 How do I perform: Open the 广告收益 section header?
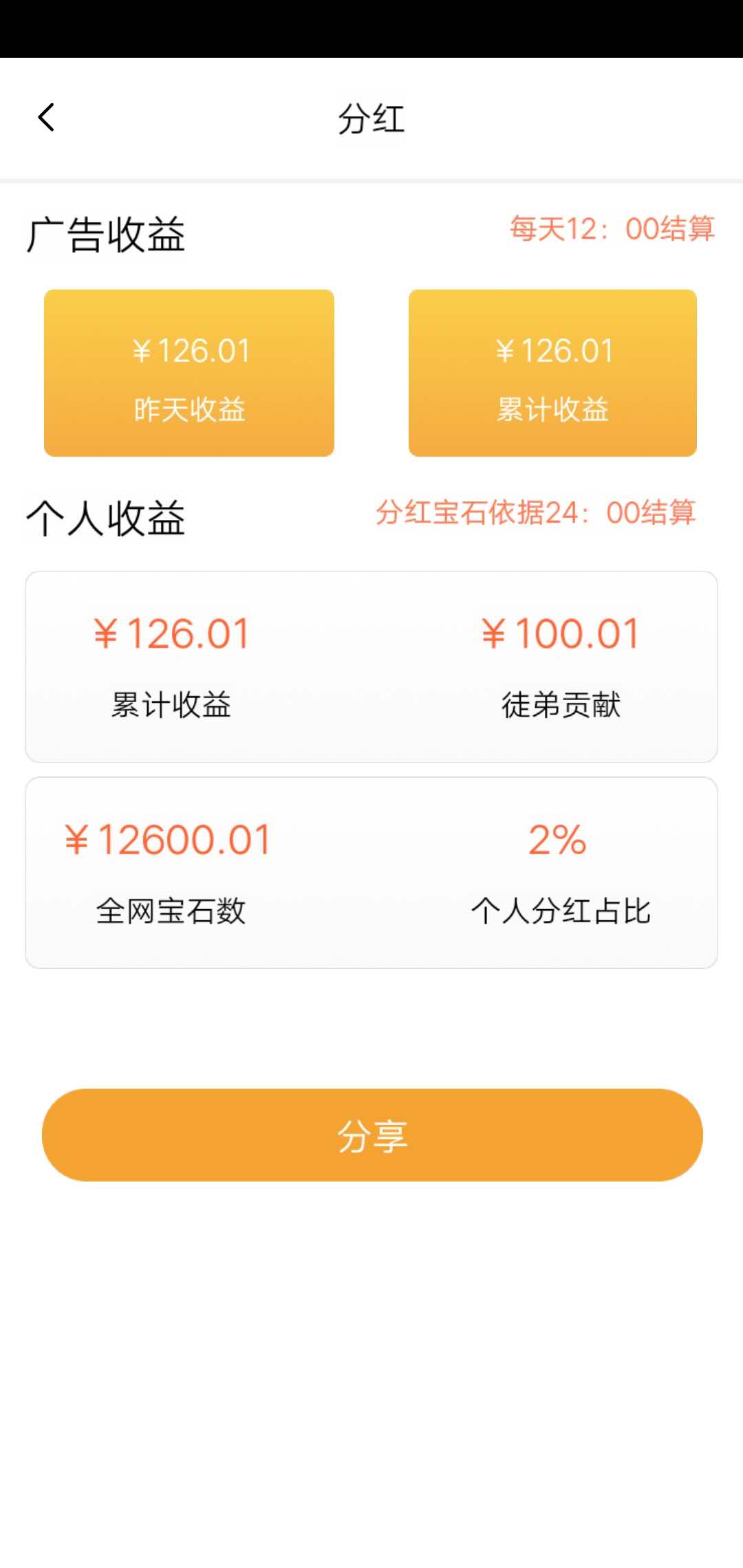point(105,234)
